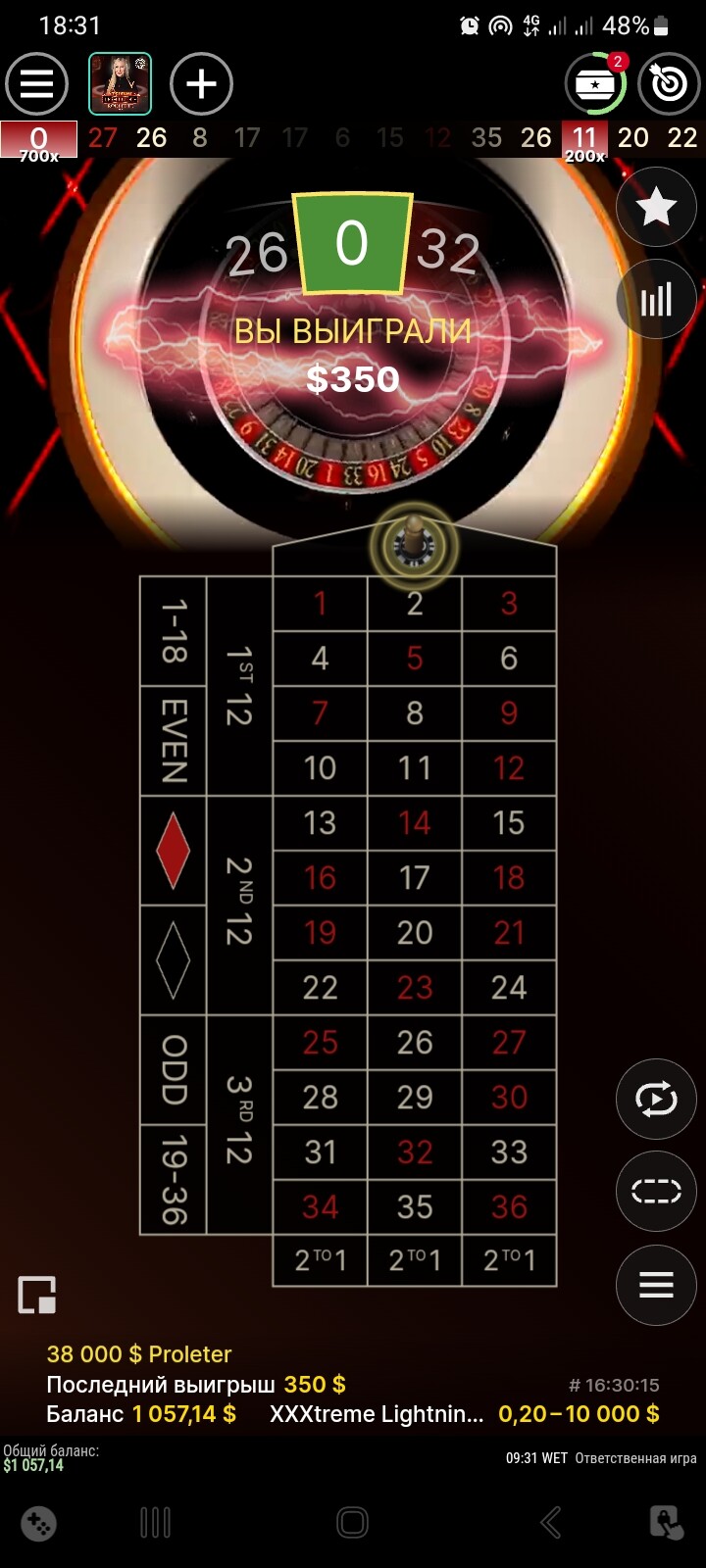706x1568 pixels.
Task: Add another game with the plus button
Action: [x=201, y=84]
